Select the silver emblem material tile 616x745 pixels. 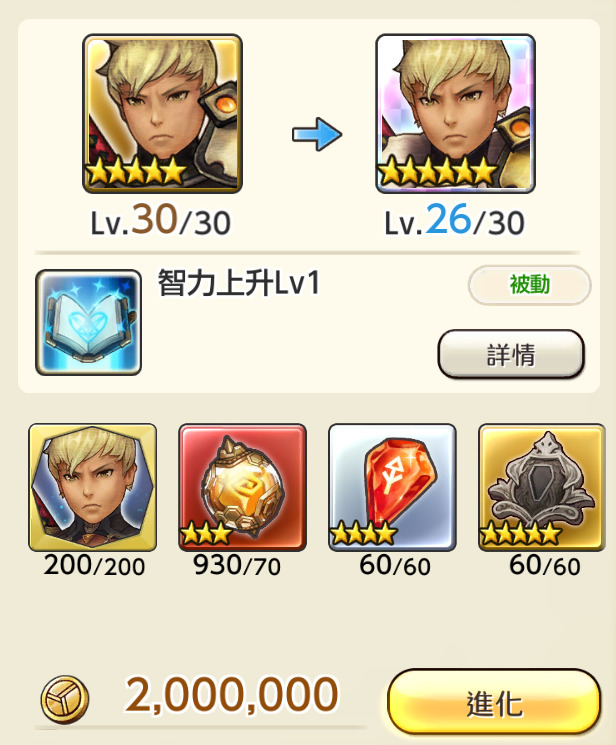(x=542, y=487)
